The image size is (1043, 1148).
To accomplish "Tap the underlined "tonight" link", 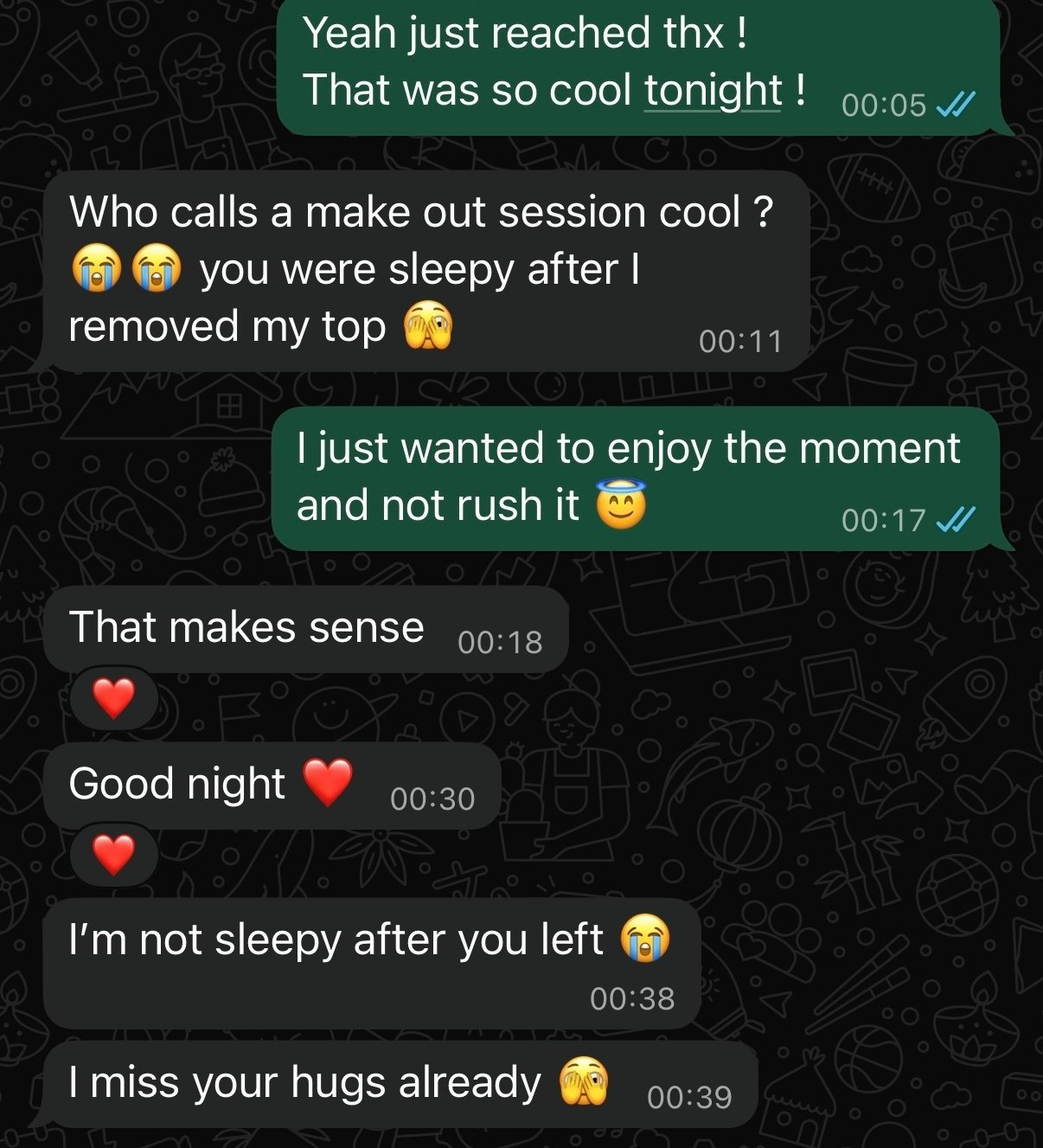I will (713, 91).
